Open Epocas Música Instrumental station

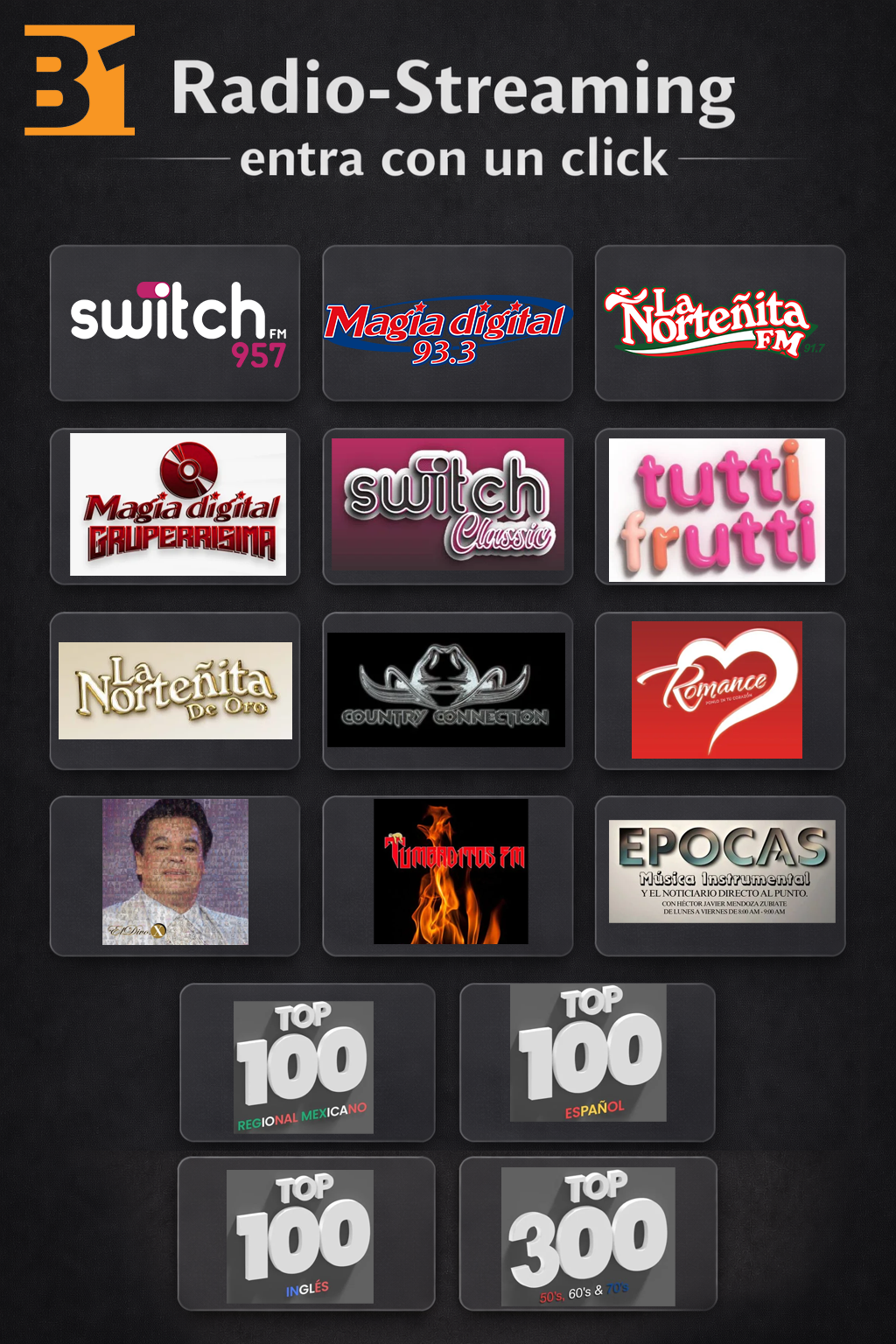coord(720,874)
